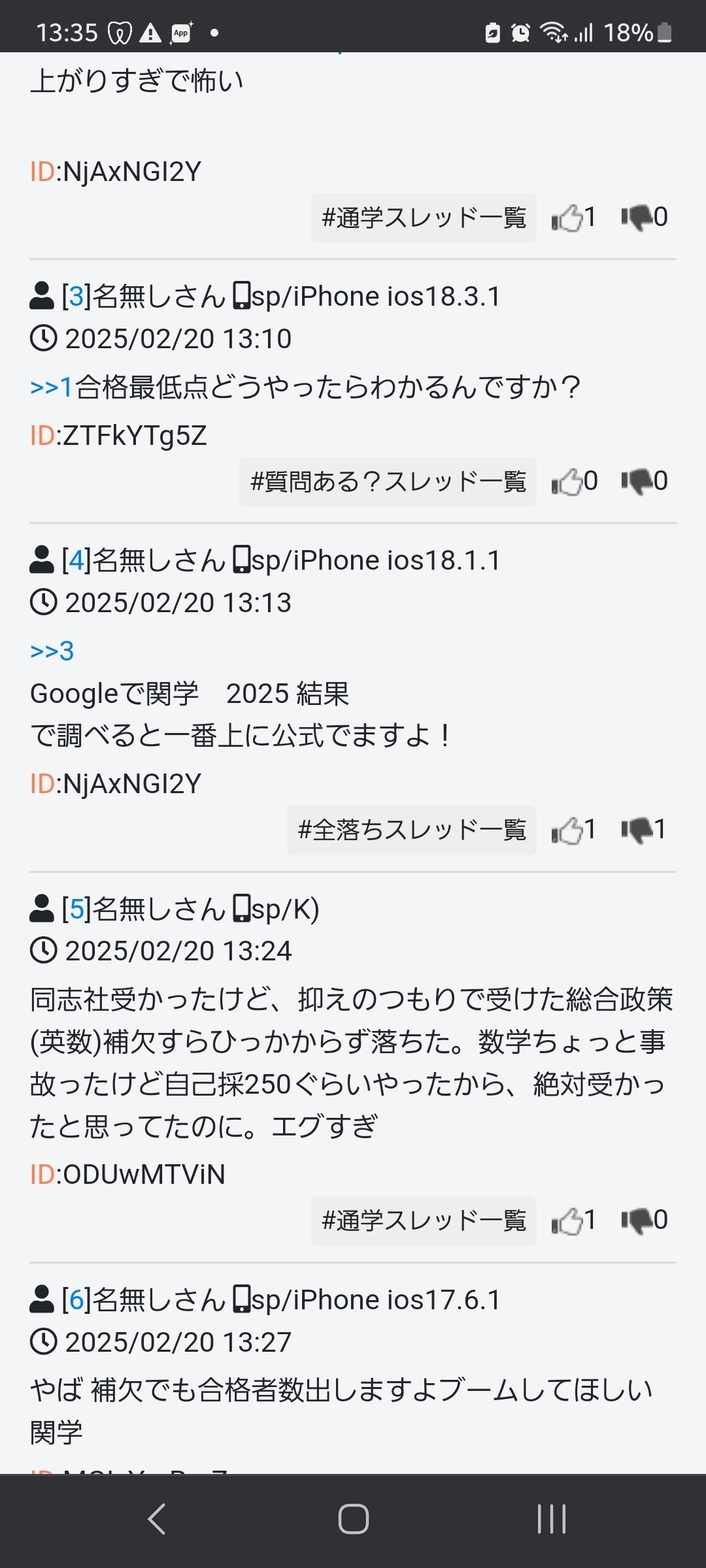The image size is (706, 1568).
Task: Tap post number [5] link
Action: (76, 909)
